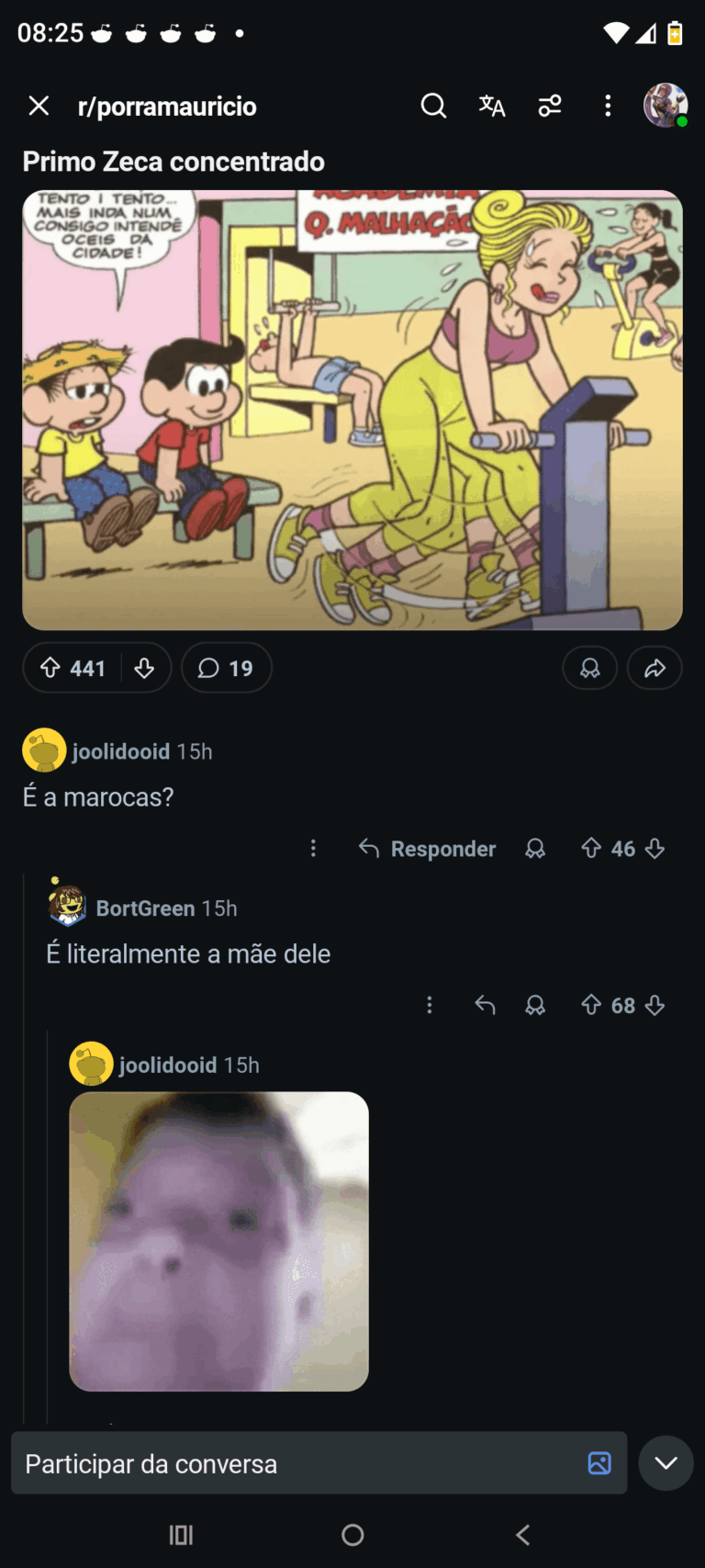
Task: Open the Primo Zeca comic image
Action: click(x=352, y=410)
